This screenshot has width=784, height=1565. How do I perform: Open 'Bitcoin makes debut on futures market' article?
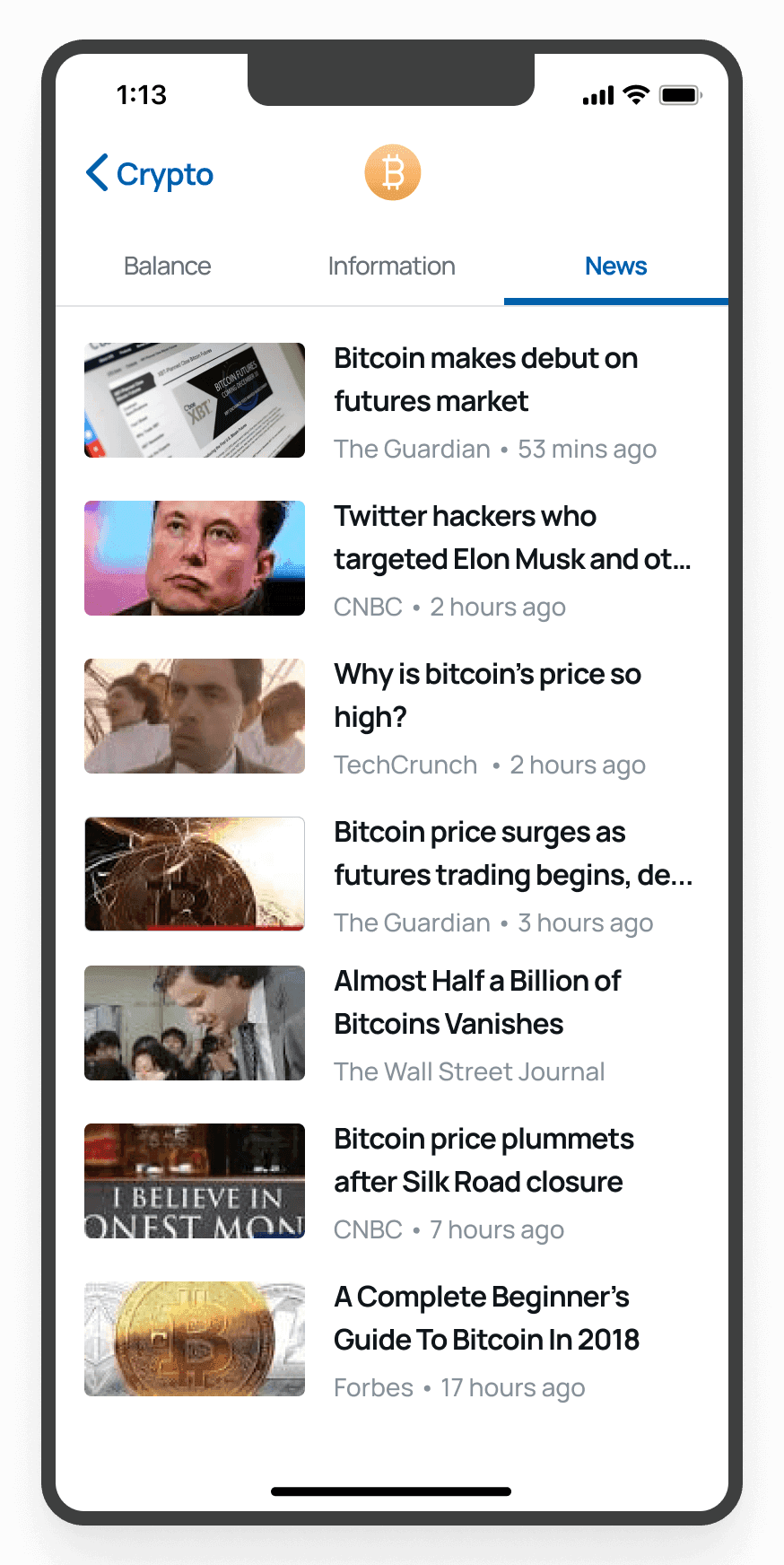(x=484, y=380)
